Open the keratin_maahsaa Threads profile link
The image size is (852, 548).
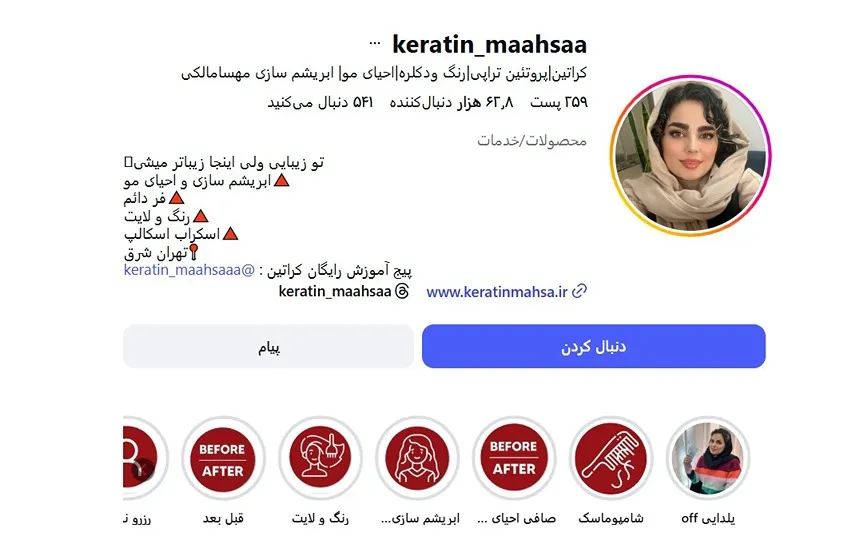coord(334,292)
